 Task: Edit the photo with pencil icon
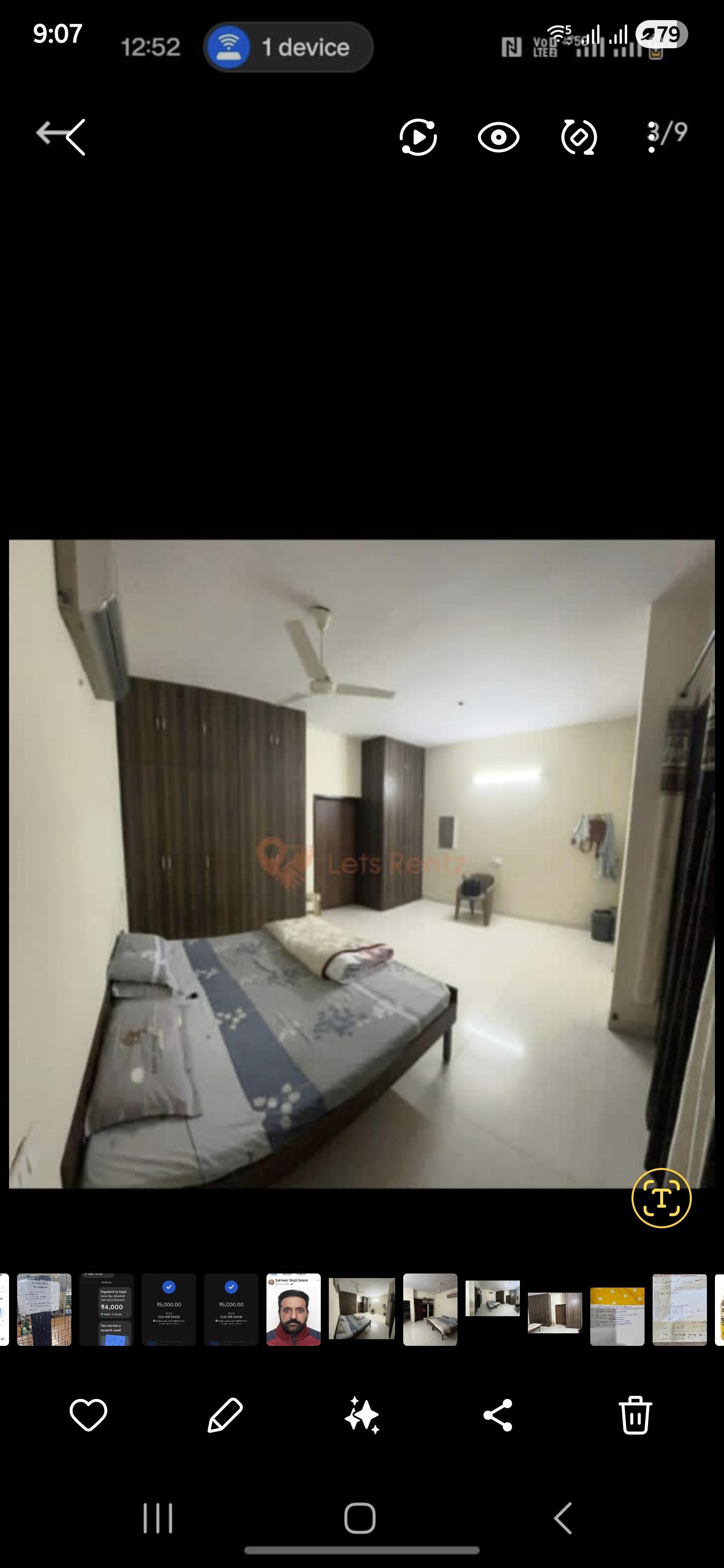pos(225,1415)
